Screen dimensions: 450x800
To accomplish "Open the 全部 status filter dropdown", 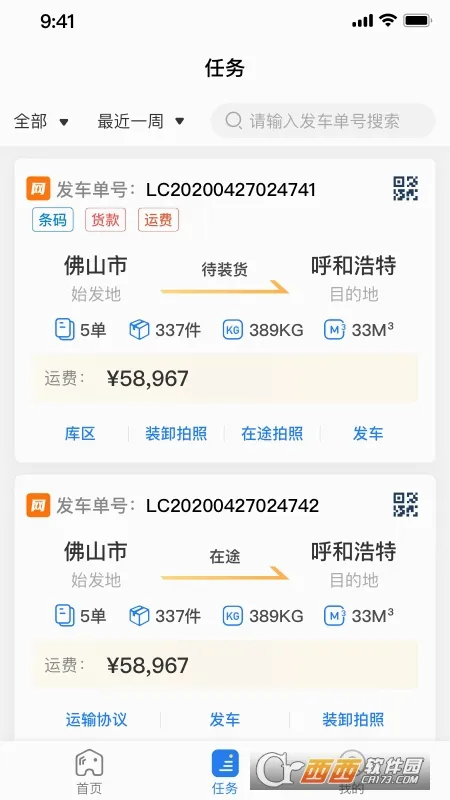I will pos(41,121).
